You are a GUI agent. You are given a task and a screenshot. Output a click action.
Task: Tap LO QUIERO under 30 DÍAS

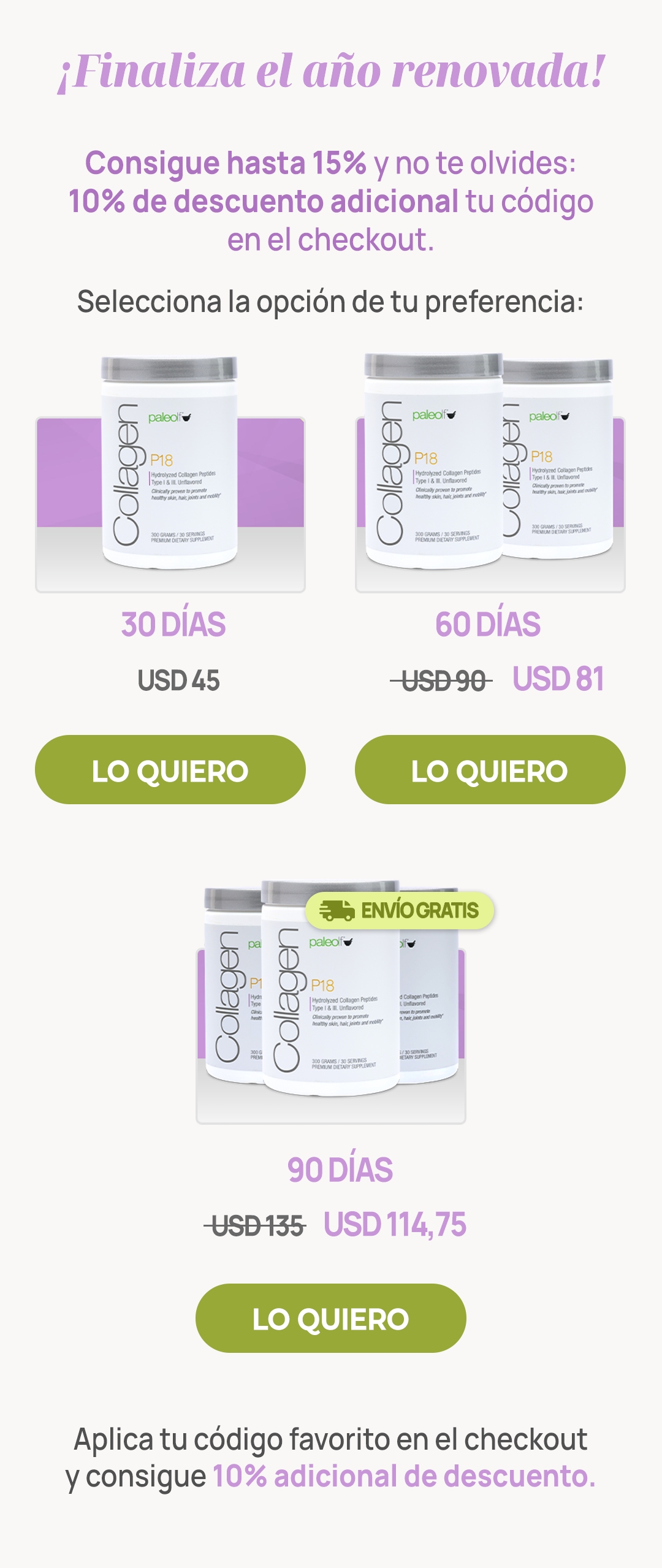(170, 769)
